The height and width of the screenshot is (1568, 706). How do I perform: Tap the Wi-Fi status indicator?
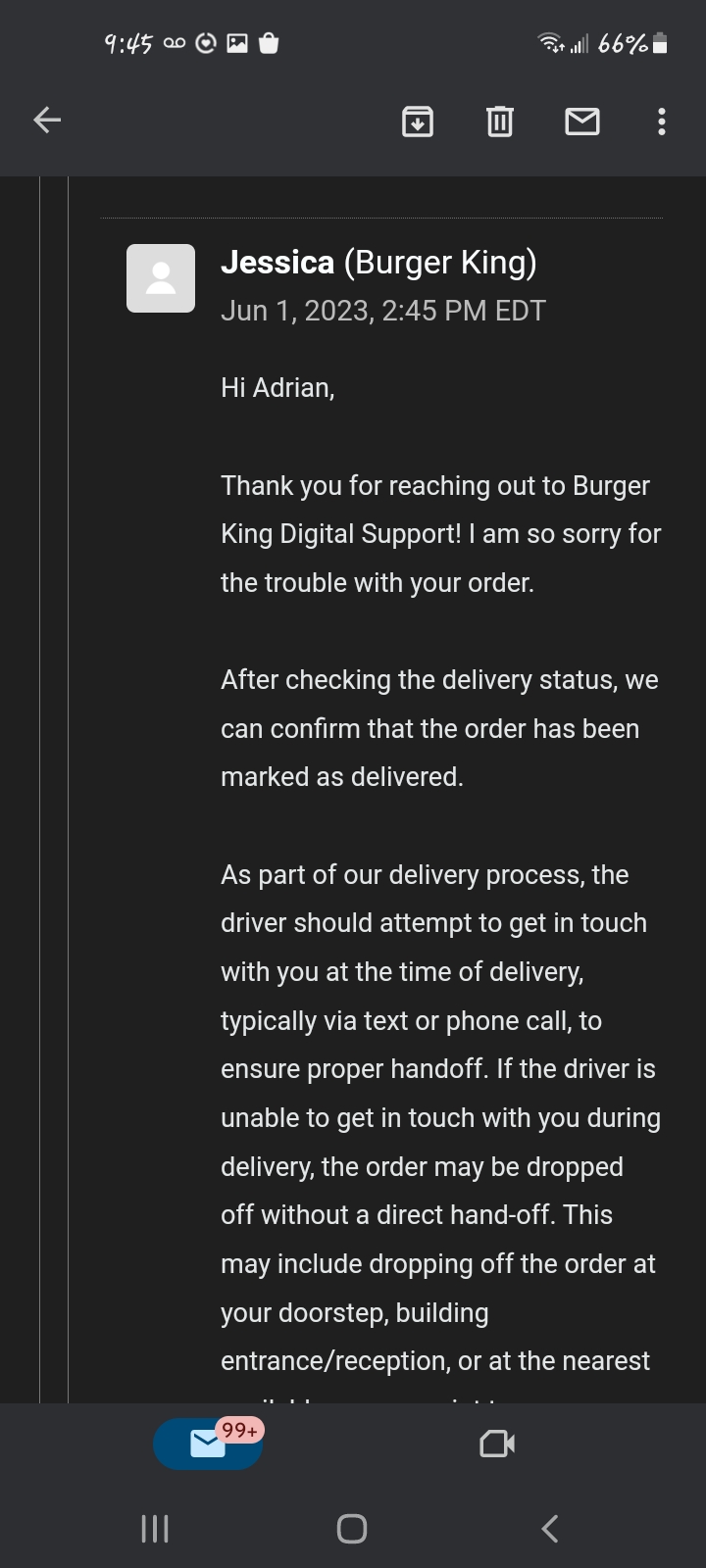pyautogui.click(x=549, y=42)
